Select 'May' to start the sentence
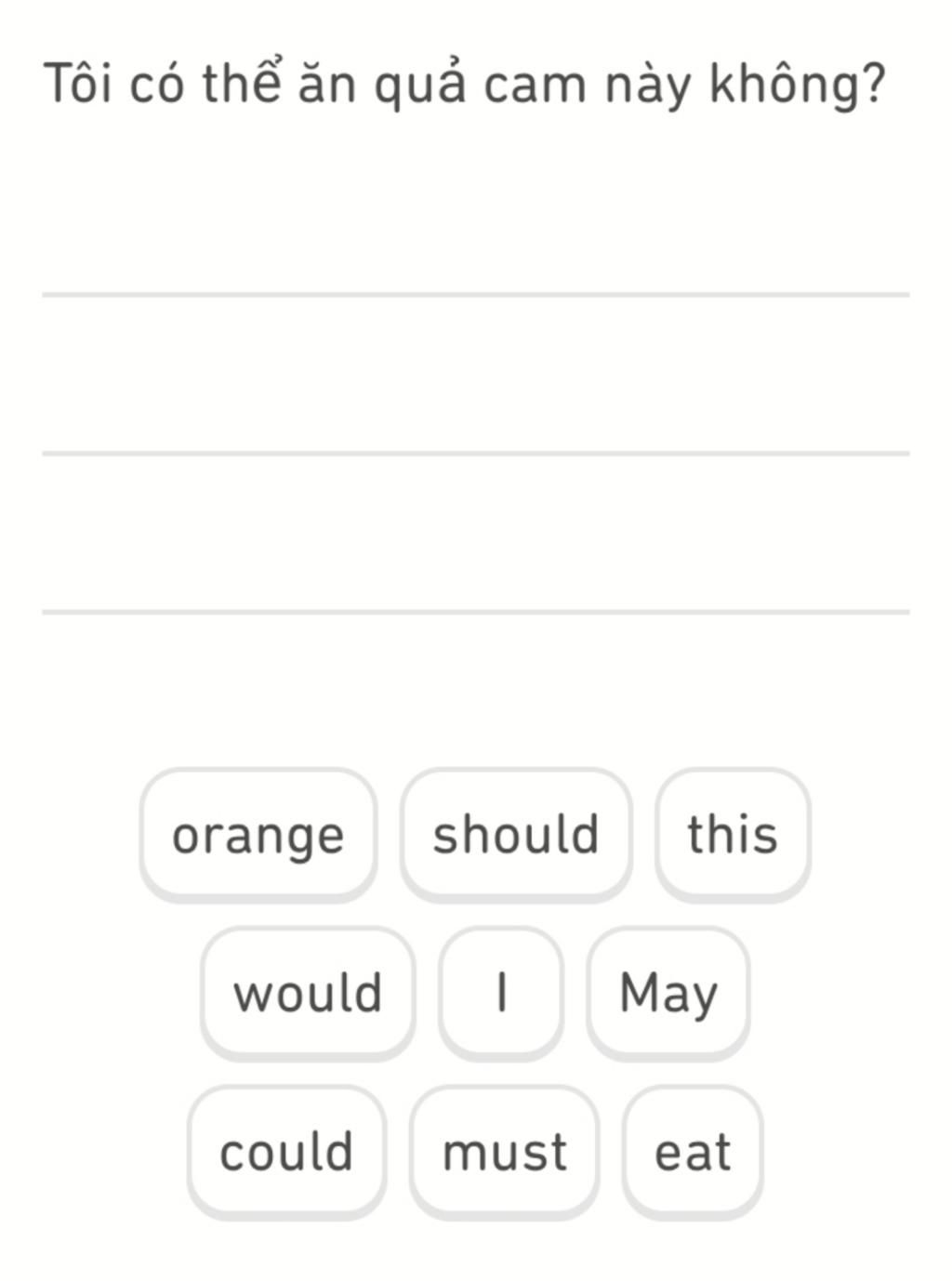This screenshot has height=1281, width=952. tap(668, 993)
